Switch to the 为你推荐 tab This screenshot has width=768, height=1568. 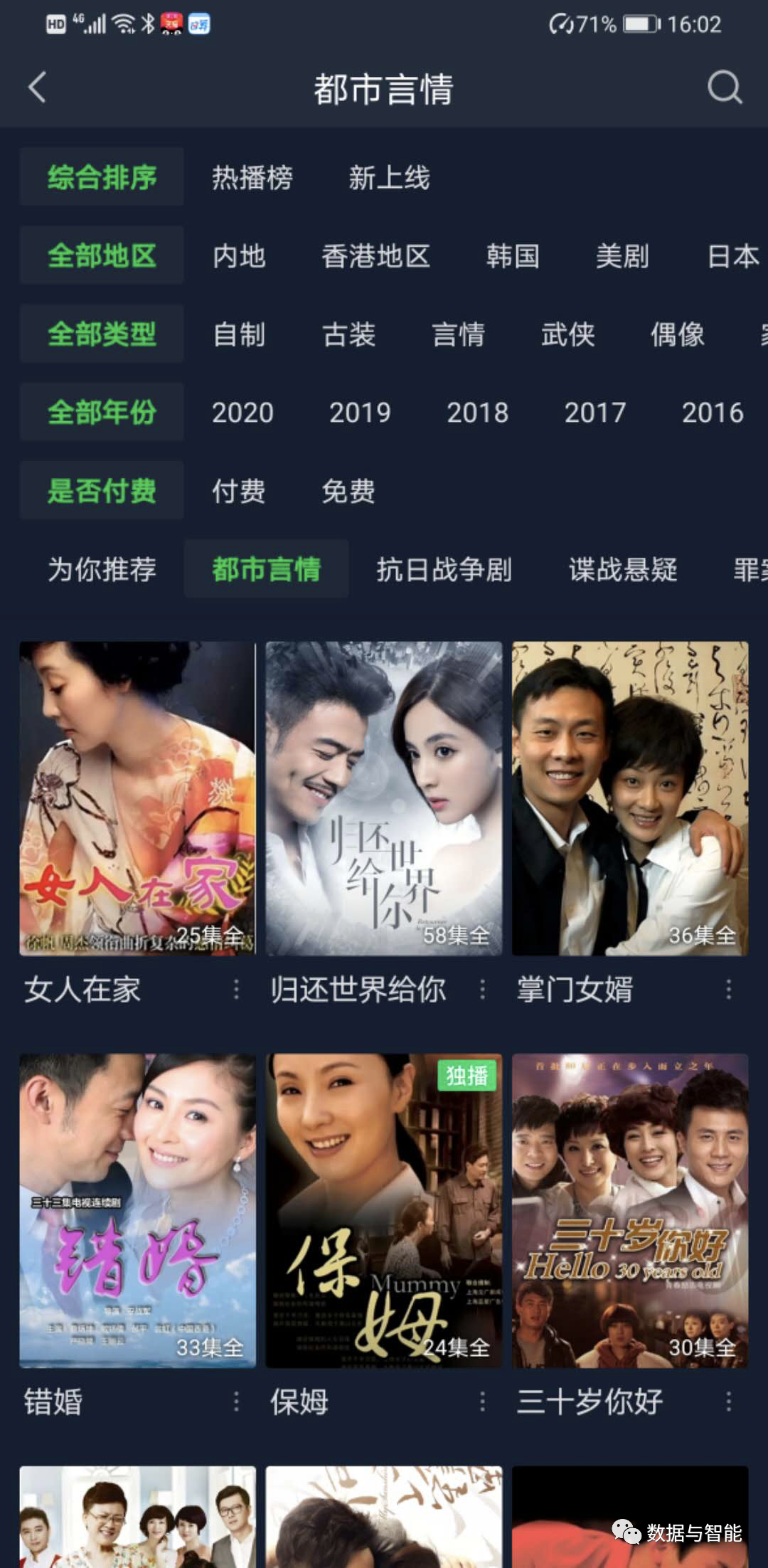tap(102, 569)
